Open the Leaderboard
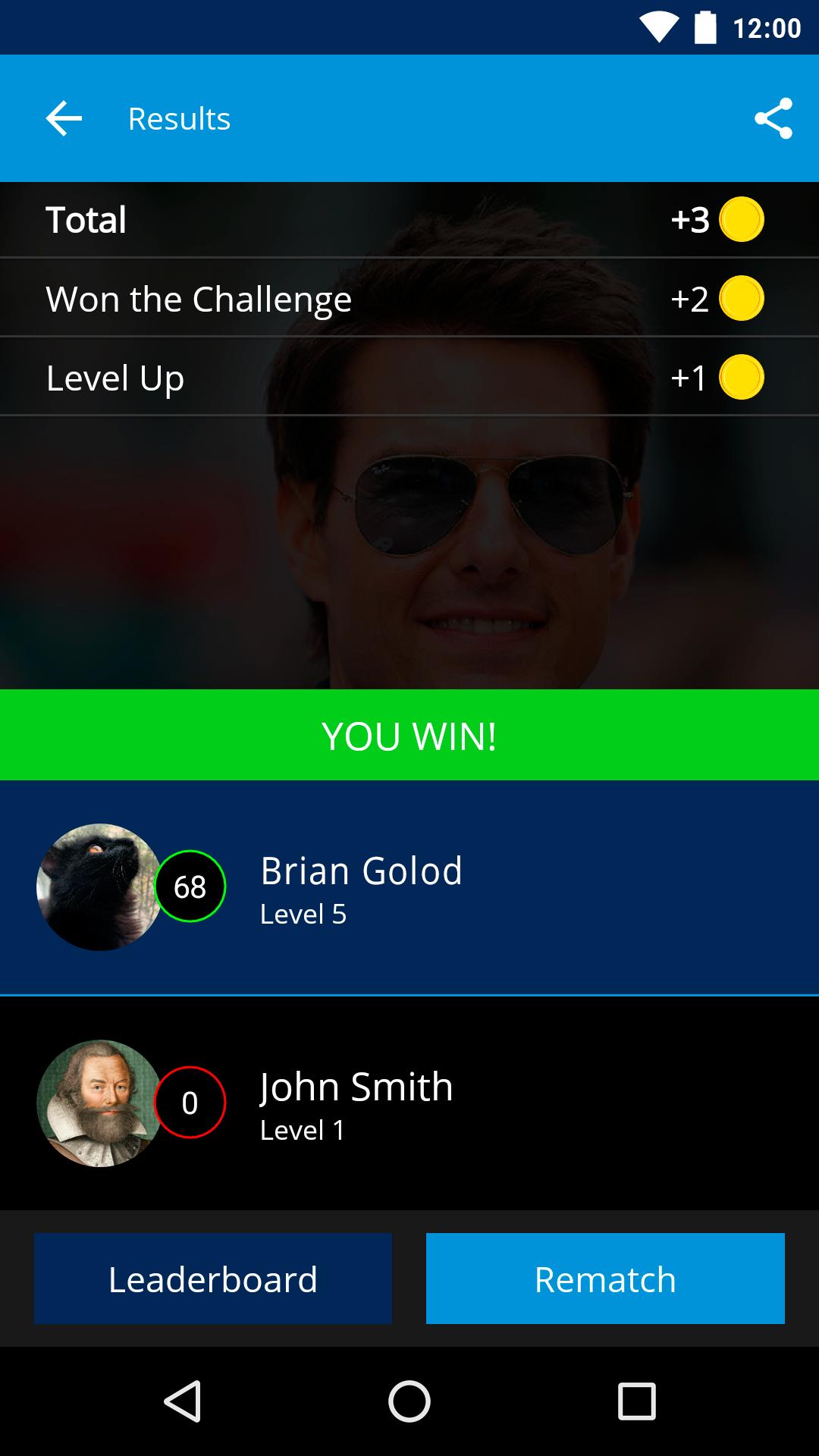819x1456 pixels. [x=213, y=1278]
